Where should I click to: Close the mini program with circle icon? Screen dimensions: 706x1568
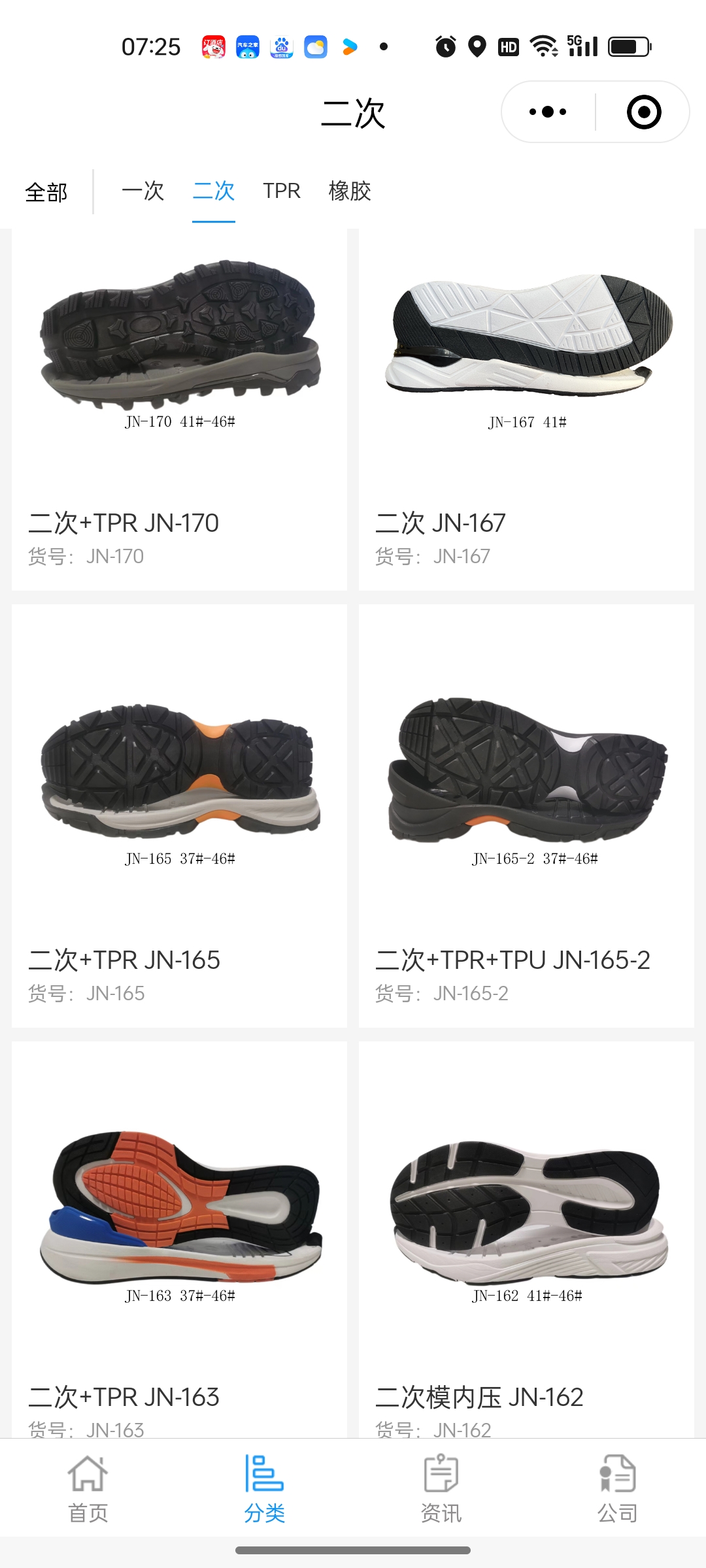[643, 112]
